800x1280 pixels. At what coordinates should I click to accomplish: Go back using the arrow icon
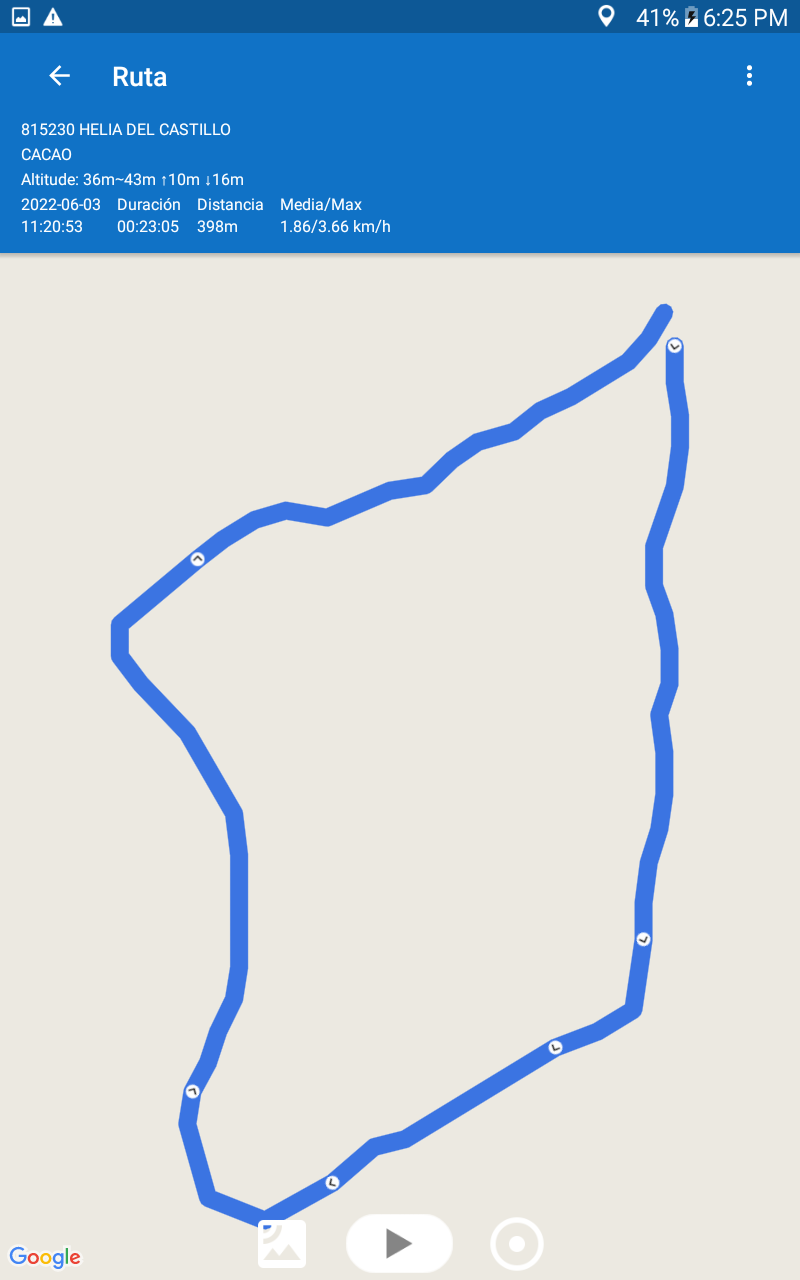click(60, 76)
